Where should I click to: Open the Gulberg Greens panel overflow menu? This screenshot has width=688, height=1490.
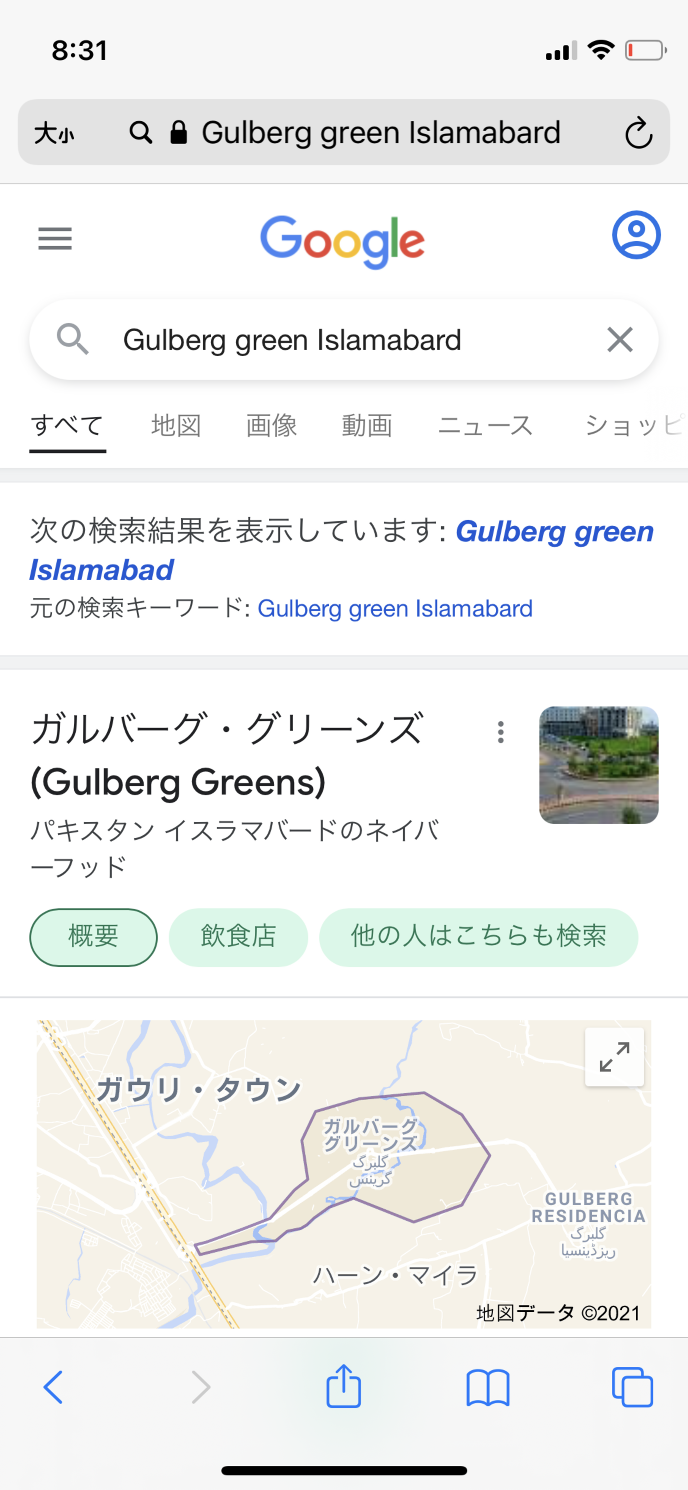click(500, 733)
